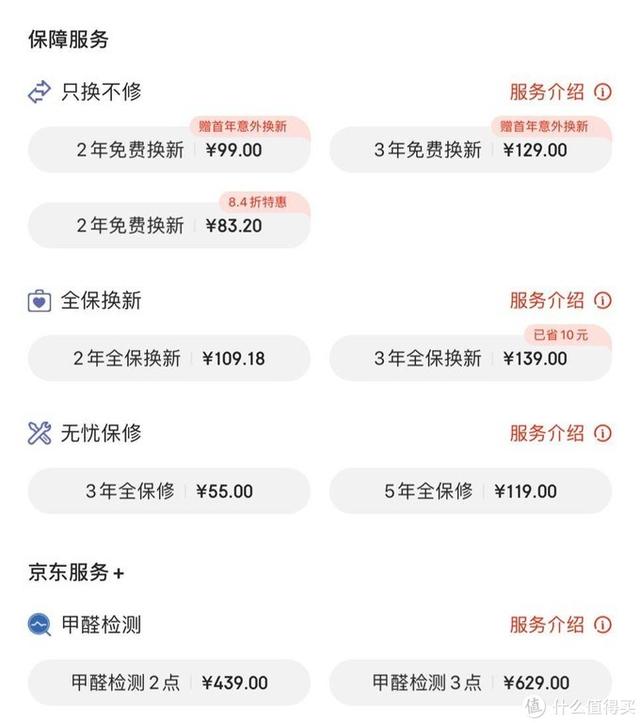Choose 3年全保换新 for ¥139.00
This screenshot has width=640, height=723.
pos(470,358)
